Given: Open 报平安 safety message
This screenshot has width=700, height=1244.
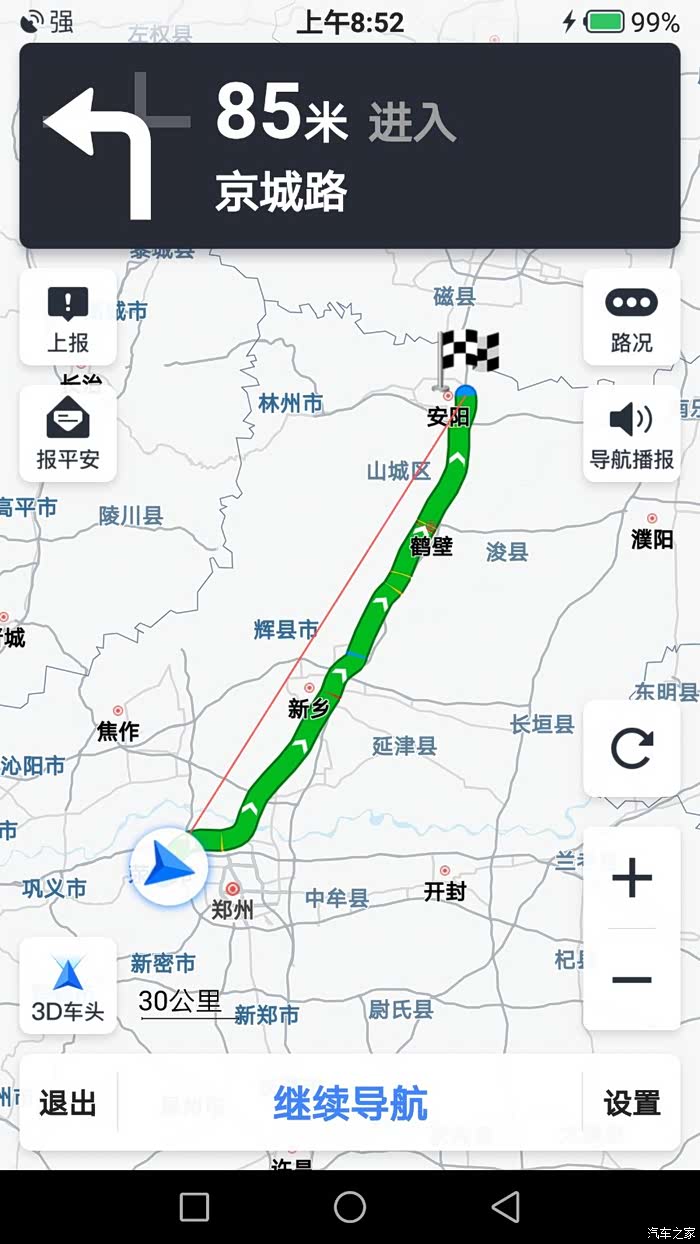Looking at the screenshot, I should point(68,434).
